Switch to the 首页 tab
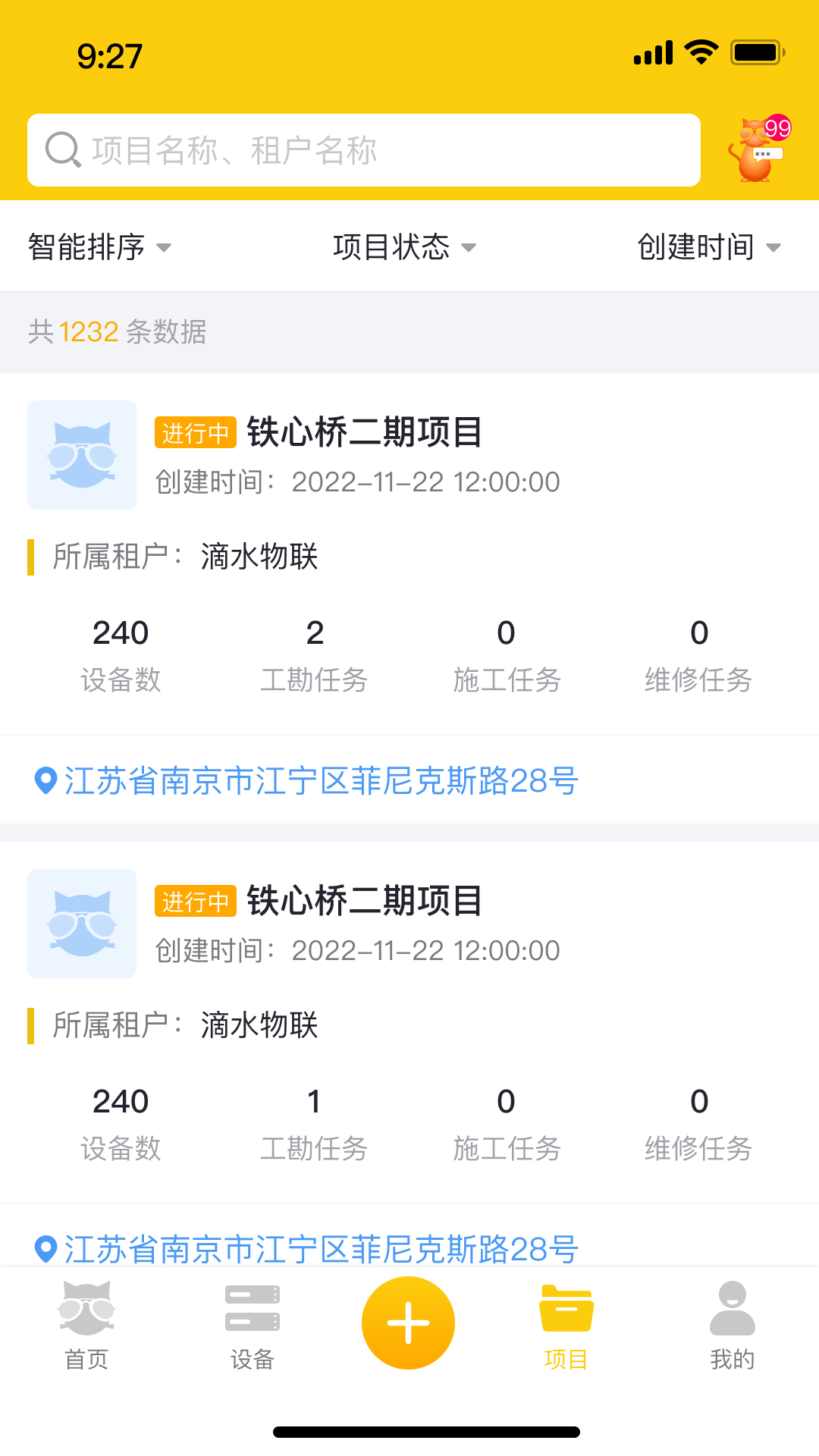The height and width of the screenshot is (1456, 819). coord(86,1327)
